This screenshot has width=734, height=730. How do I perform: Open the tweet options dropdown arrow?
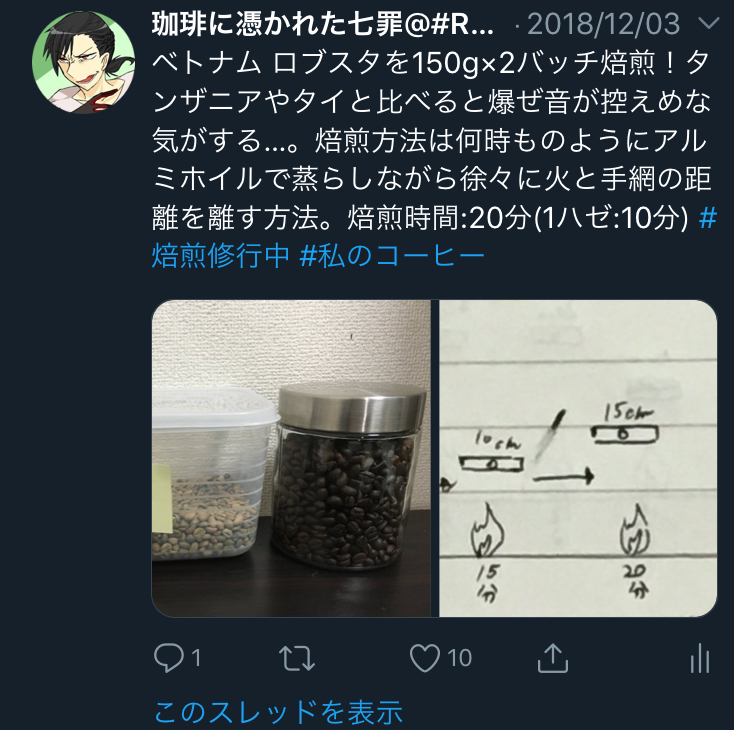tap(707, 24)
